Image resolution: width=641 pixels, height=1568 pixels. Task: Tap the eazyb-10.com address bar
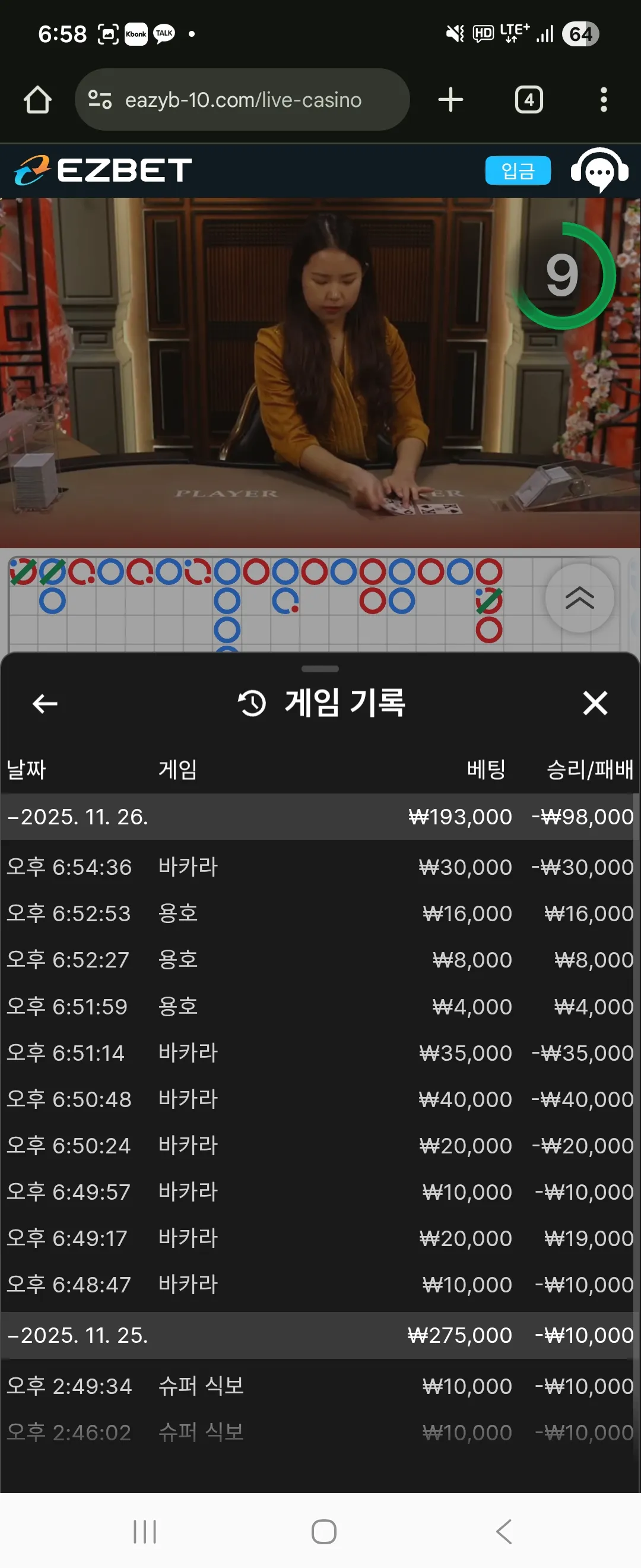[x=242, y=100]
